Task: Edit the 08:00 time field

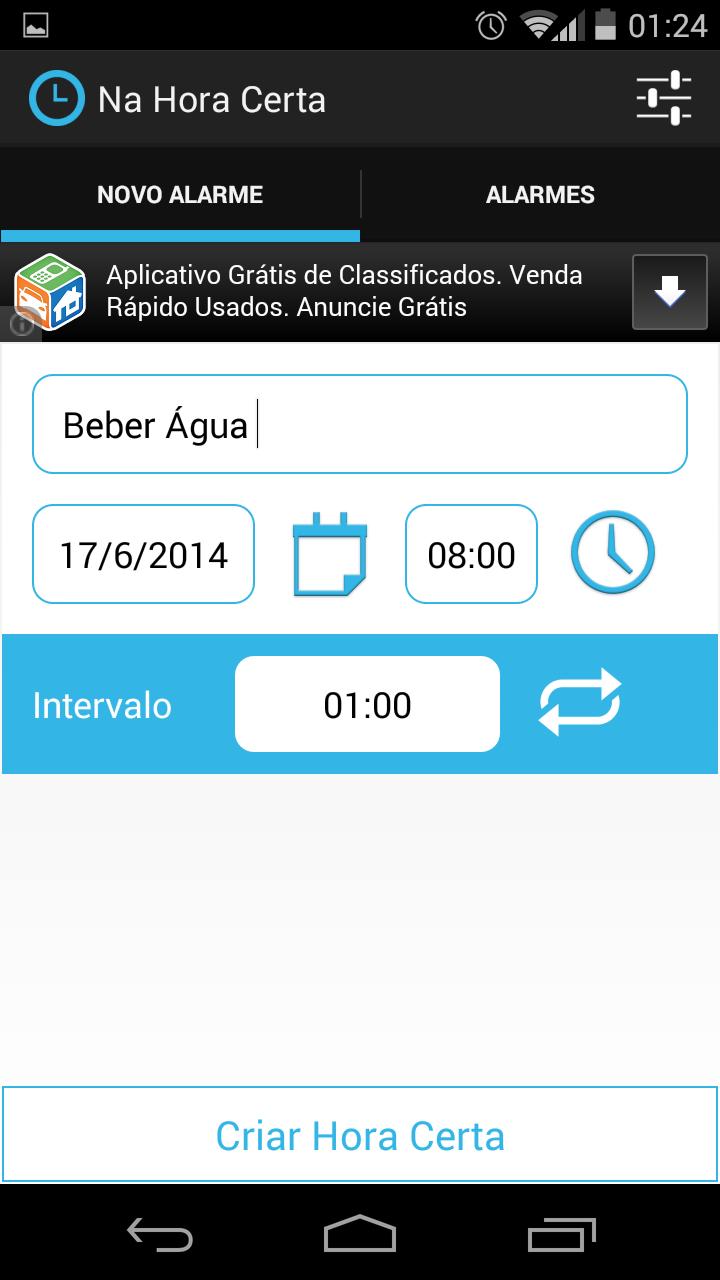Action: [471, 554]
